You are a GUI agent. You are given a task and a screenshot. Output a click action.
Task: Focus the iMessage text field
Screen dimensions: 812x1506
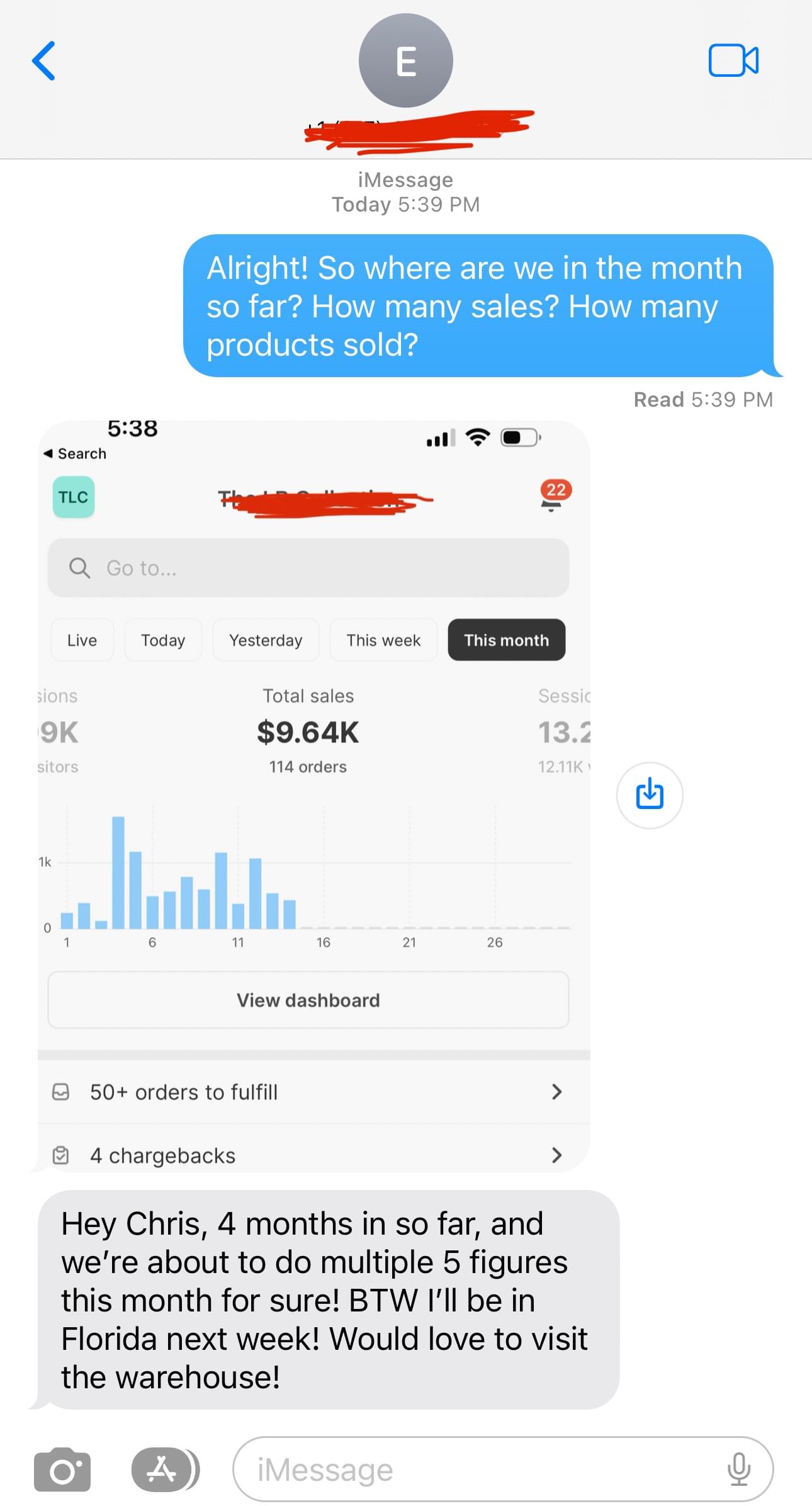point(478,1469)
